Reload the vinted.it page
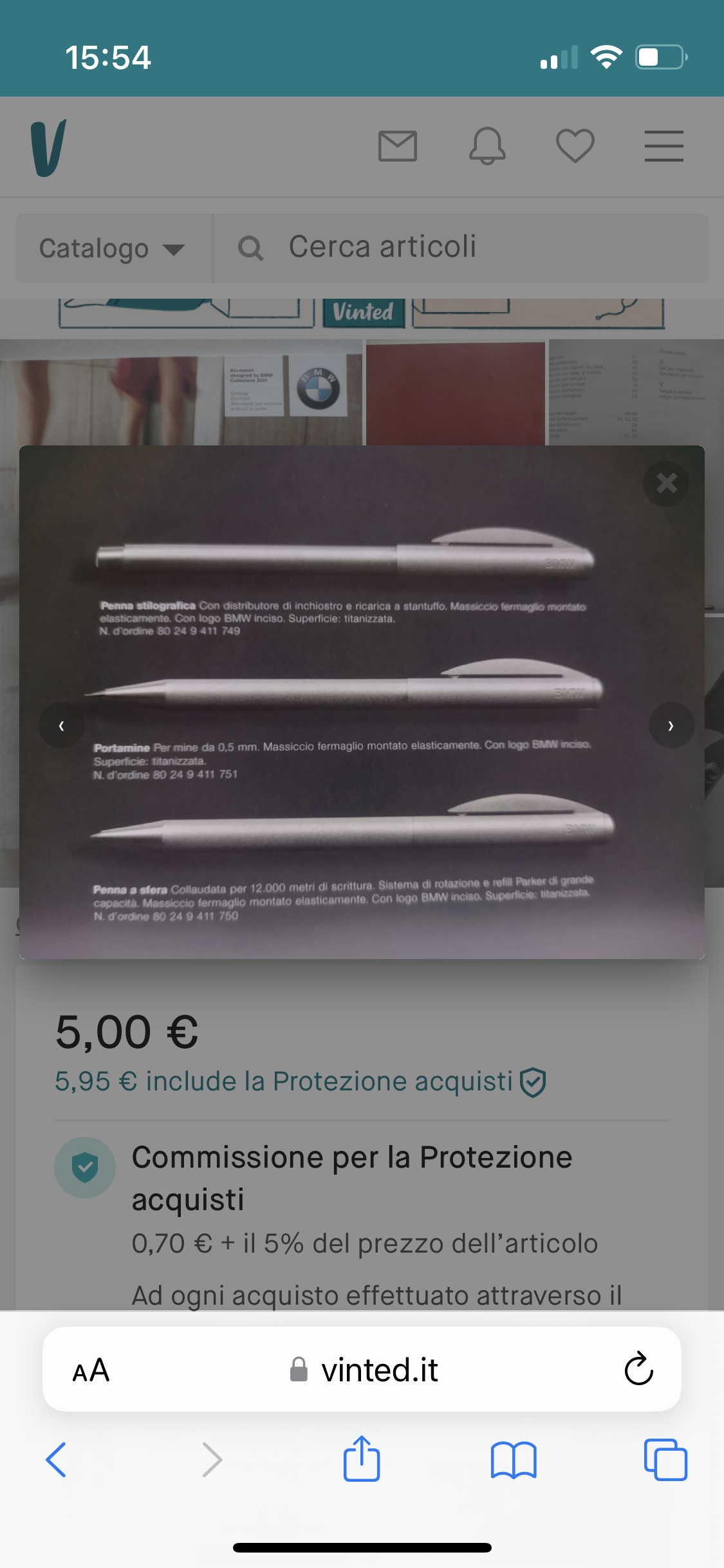Screen dimensions: 724x1568 pyautogui.click(x=638, y=1369)
